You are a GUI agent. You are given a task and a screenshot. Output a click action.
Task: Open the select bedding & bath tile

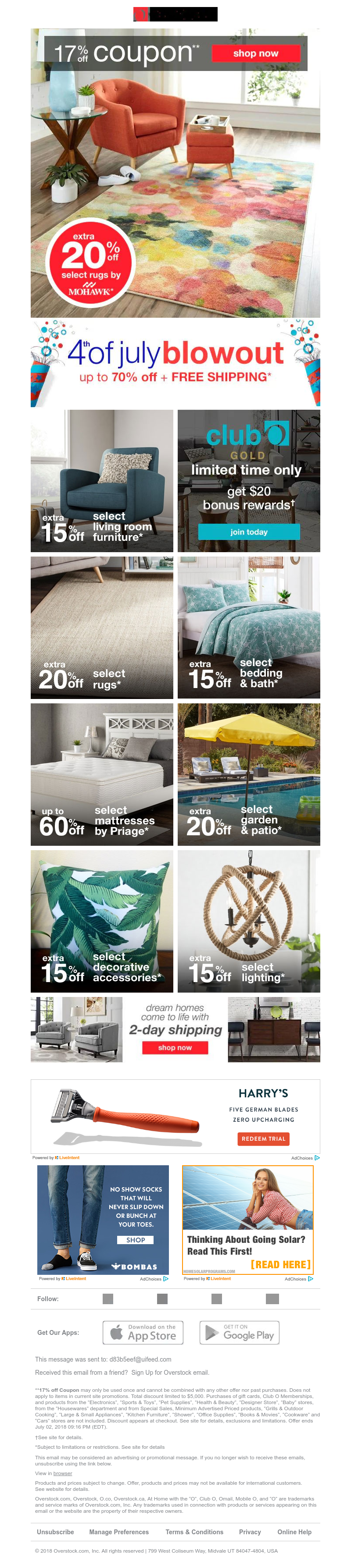pos(249,628)
